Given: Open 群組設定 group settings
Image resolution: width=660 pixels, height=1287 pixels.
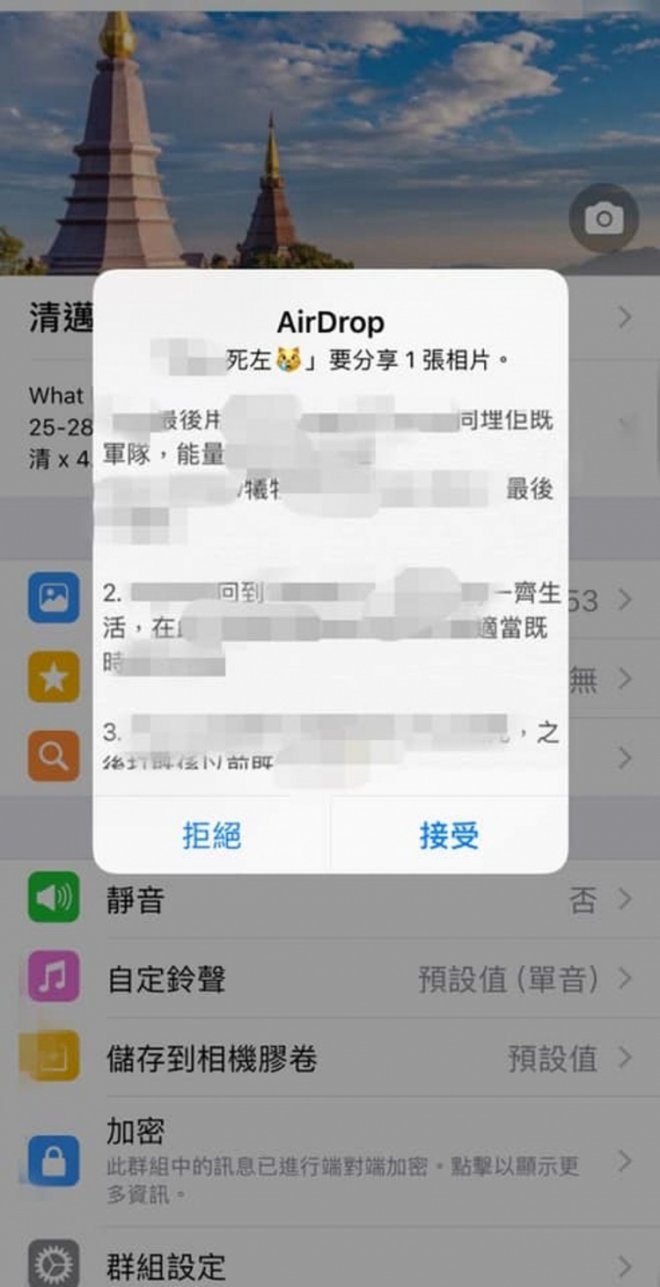Looking at the screenshot, I should tap(330, 1266).
